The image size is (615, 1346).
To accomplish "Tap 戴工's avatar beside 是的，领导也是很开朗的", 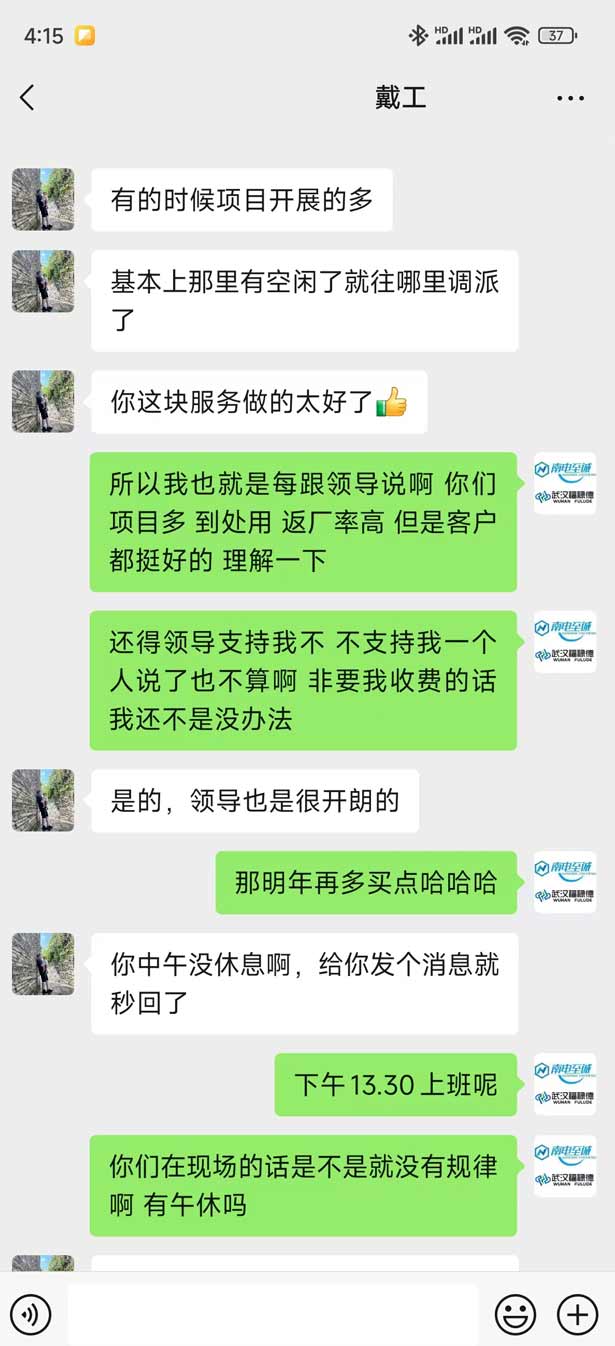I will [x=43, y=800].
